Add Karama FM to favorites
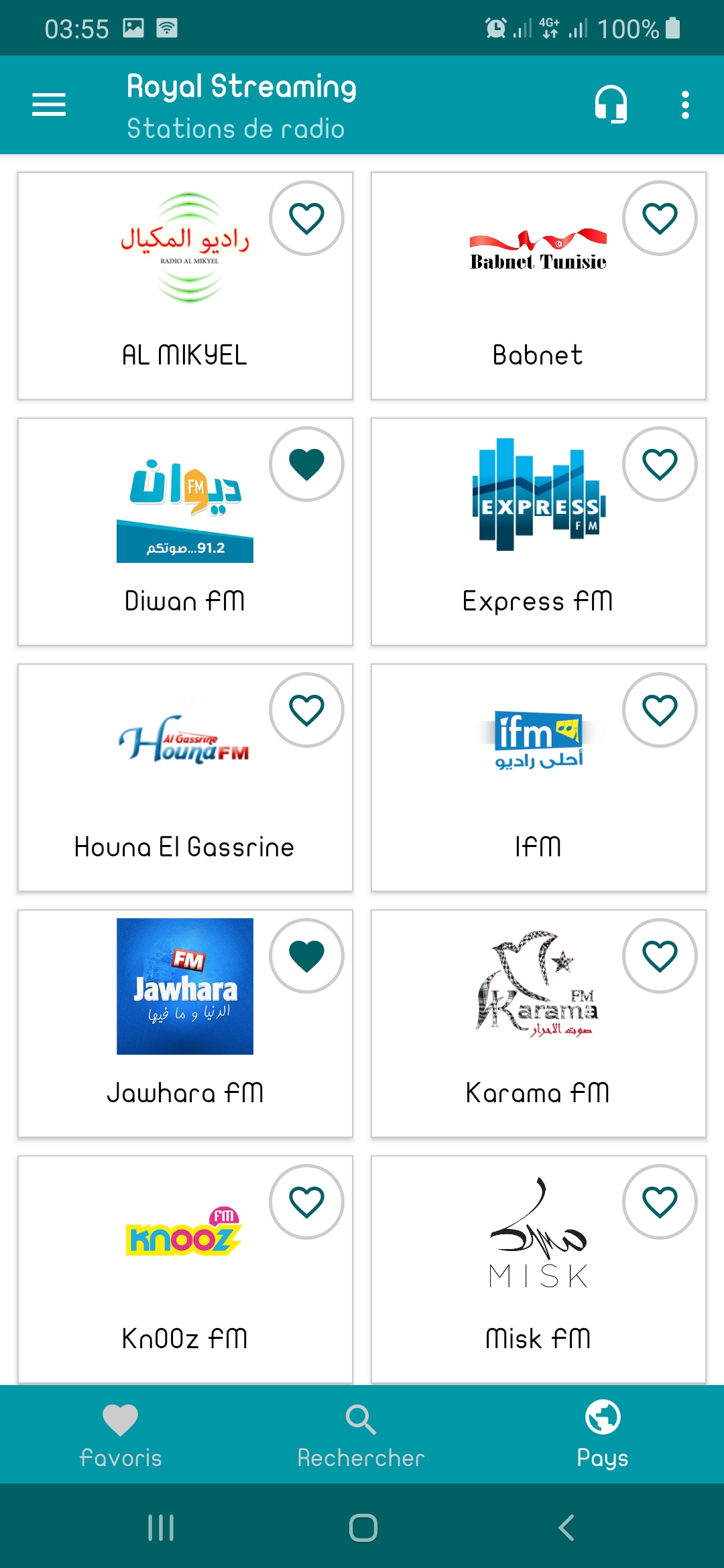Image resolution: width=724 pixels, height=1568 pixels. (660, 956)
